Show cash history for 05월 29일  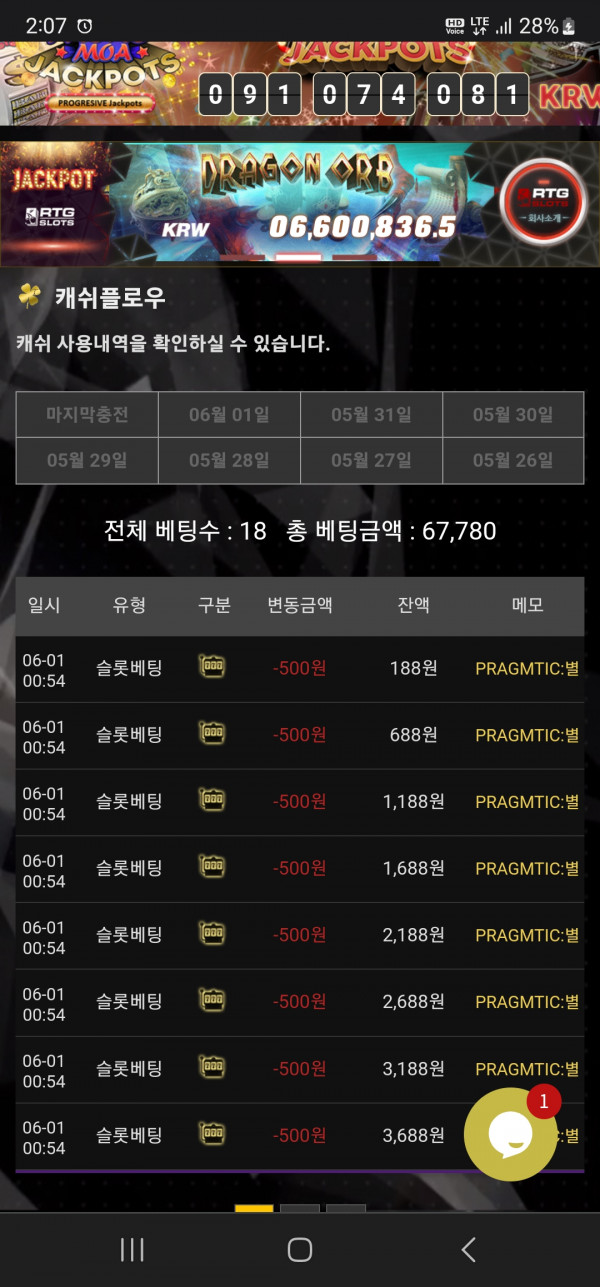[87, 461]
